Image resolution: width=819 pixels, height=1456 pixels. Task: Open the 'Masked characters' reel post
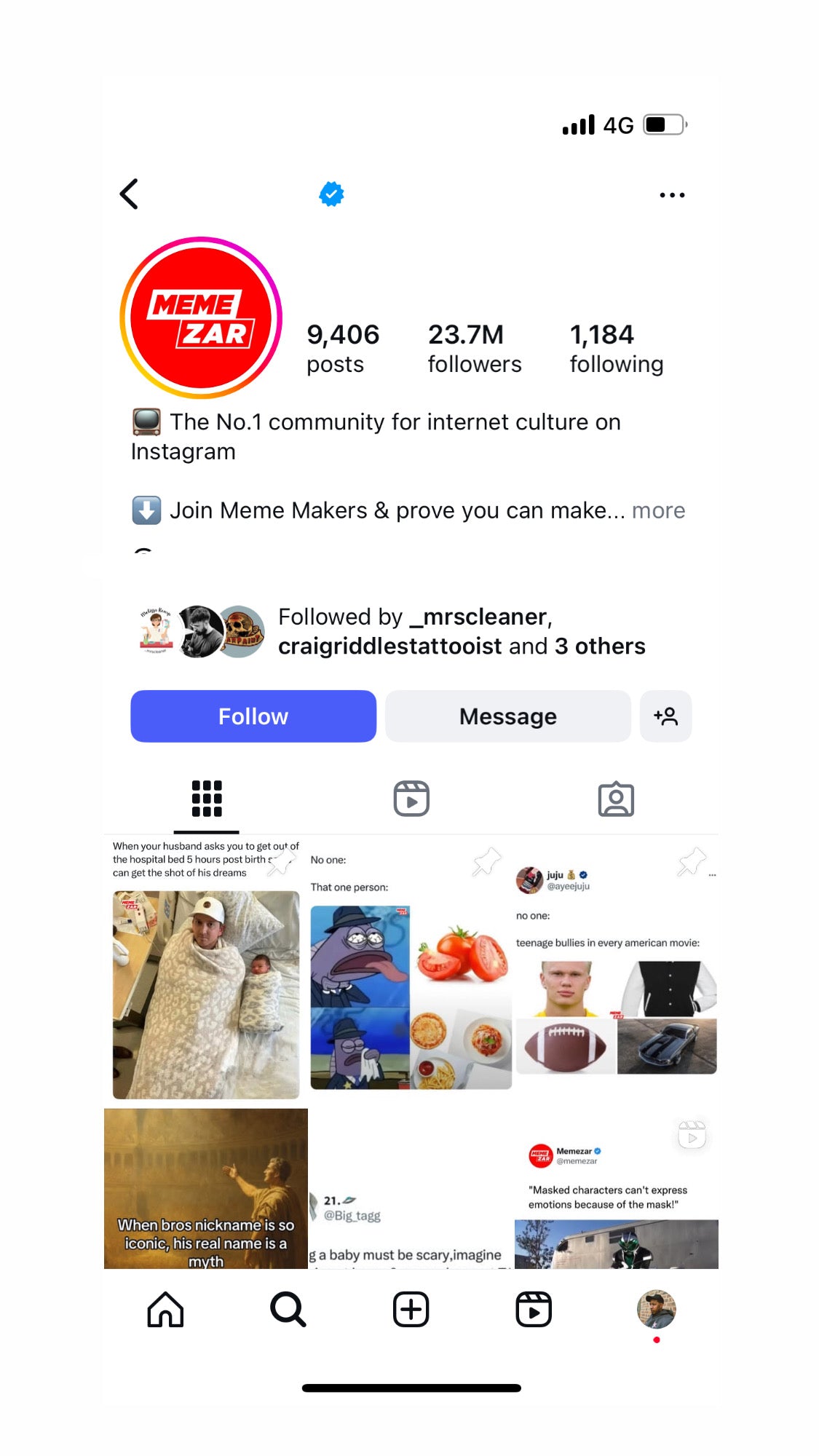pyautogui.click(x=616, y=1194)
